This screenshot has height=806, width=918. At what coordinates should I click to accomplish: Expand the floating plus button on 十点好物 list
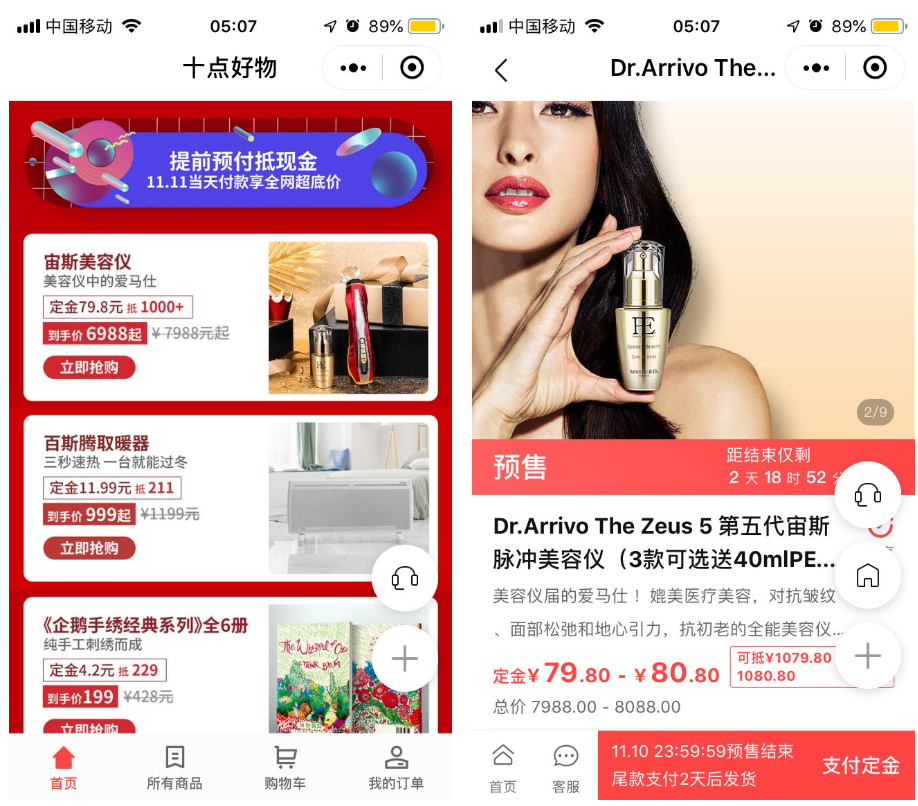tap(405, 658)
